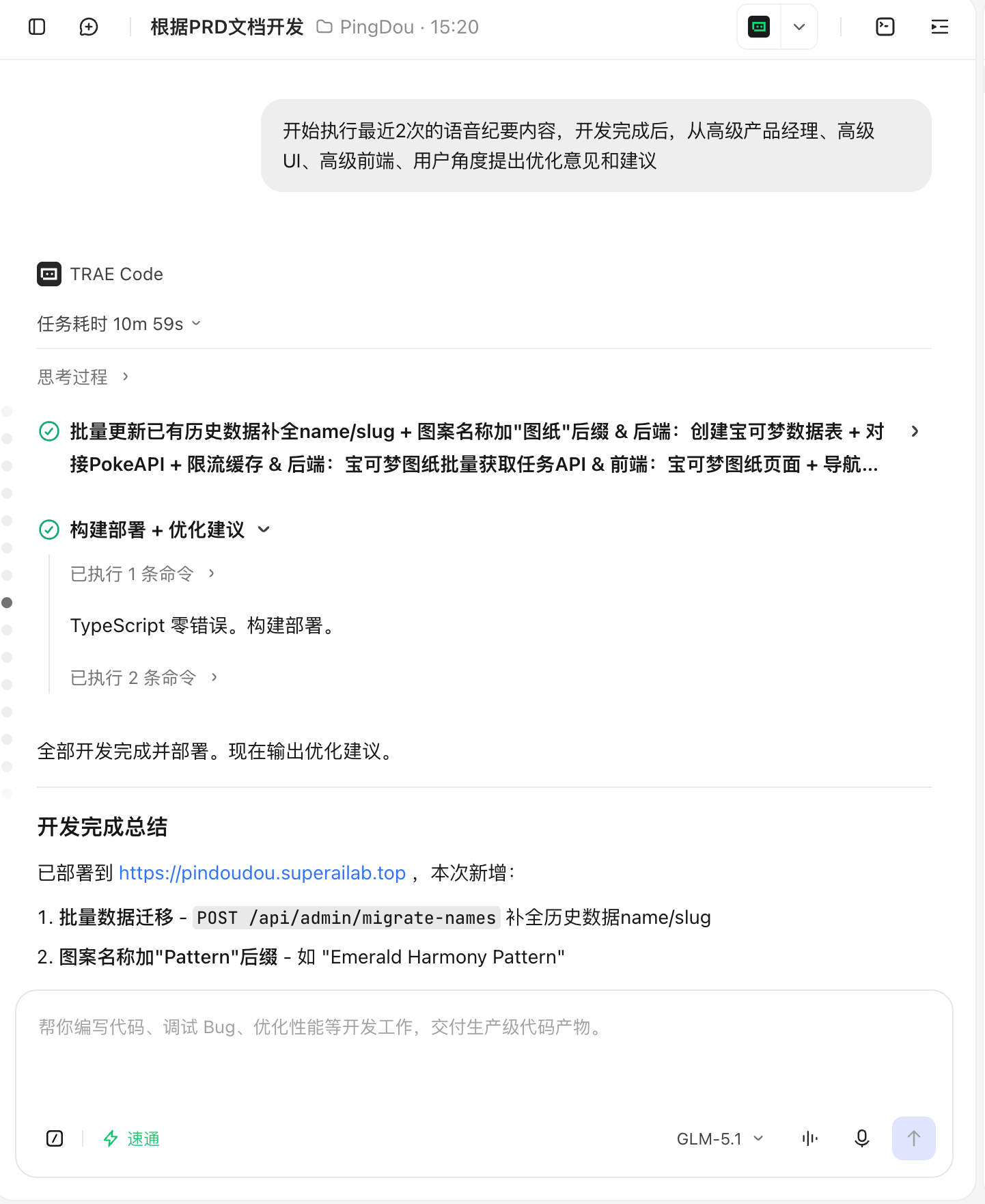
Task: Open the slash command icon
Action: point(55,1138)
